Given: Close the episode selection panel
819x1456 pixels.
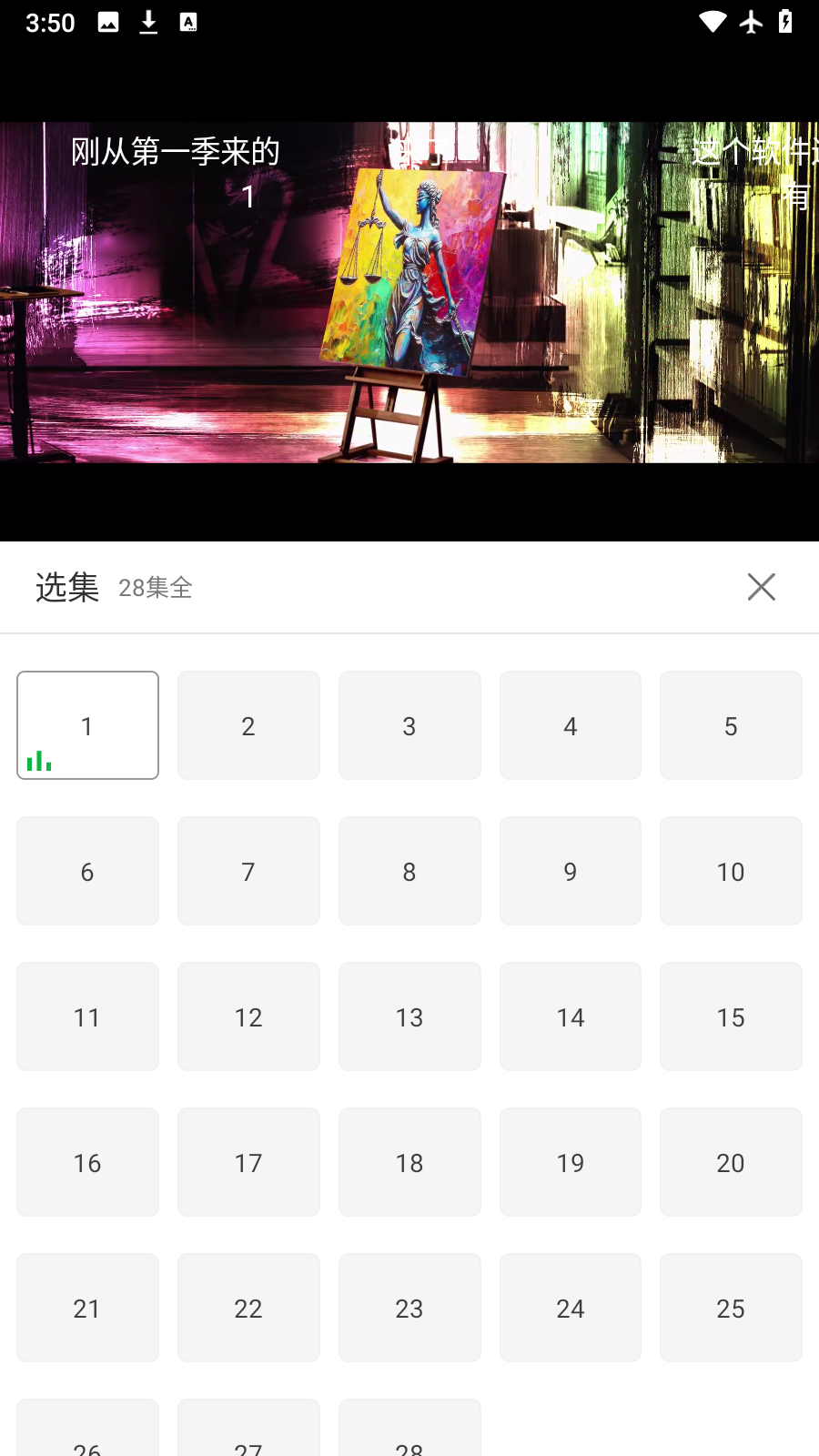Looking at the screenshot, I should (x=761, y=587).
